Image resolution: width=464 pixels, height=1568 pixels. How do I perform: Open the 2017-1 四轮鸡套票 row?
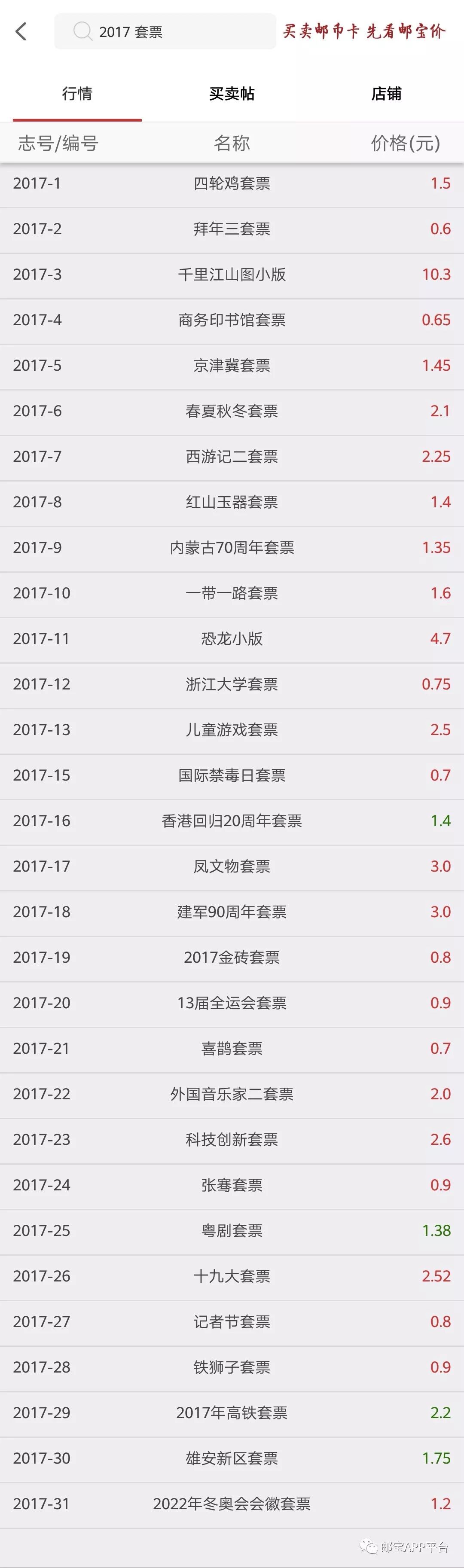pyautogui.click(x=232, y=184)
